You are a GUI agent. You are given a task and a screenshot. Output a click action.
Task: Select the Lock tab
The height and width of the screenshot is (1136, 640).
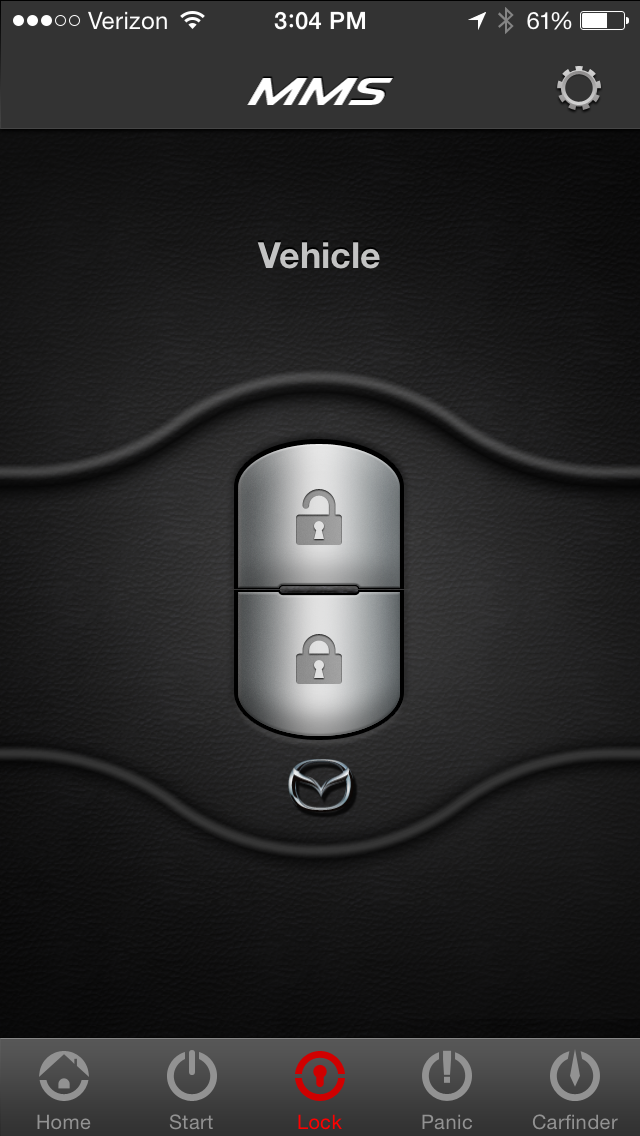click(319, 1088)
